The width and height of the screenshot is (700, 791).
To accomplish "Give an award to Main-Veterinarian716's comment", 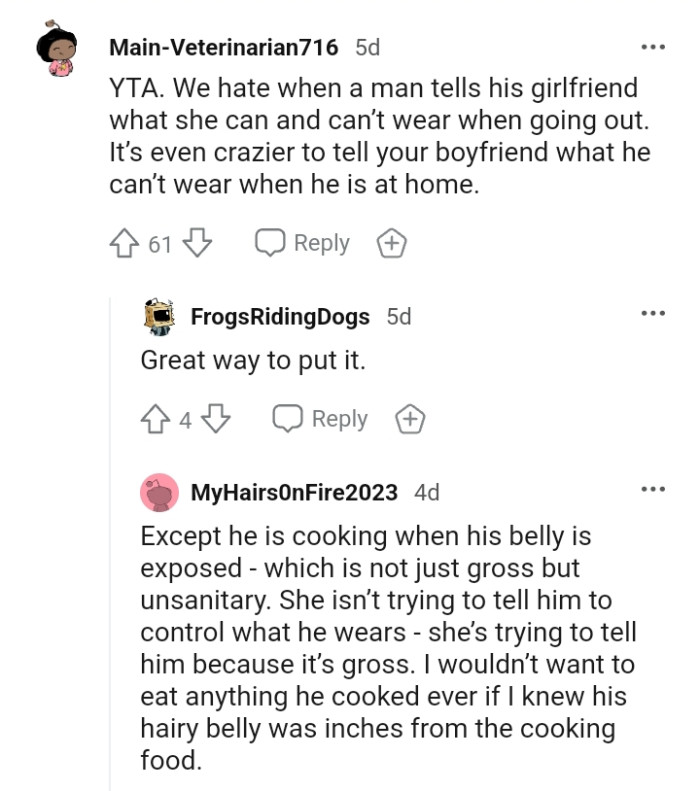I will (390, 243).
